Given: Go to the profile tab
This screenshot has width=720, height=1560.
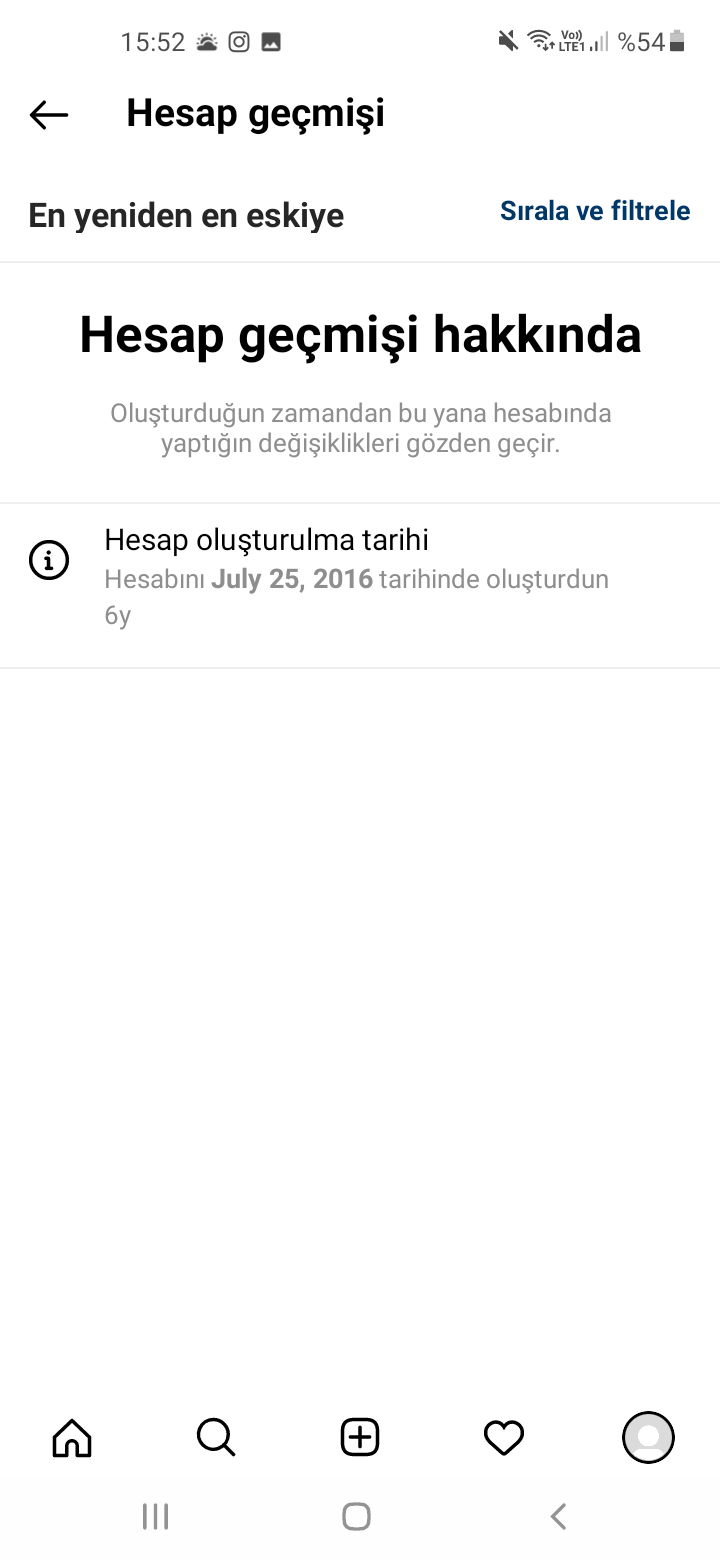Looking at the screenshot, I should click(x=648, y=1438).
